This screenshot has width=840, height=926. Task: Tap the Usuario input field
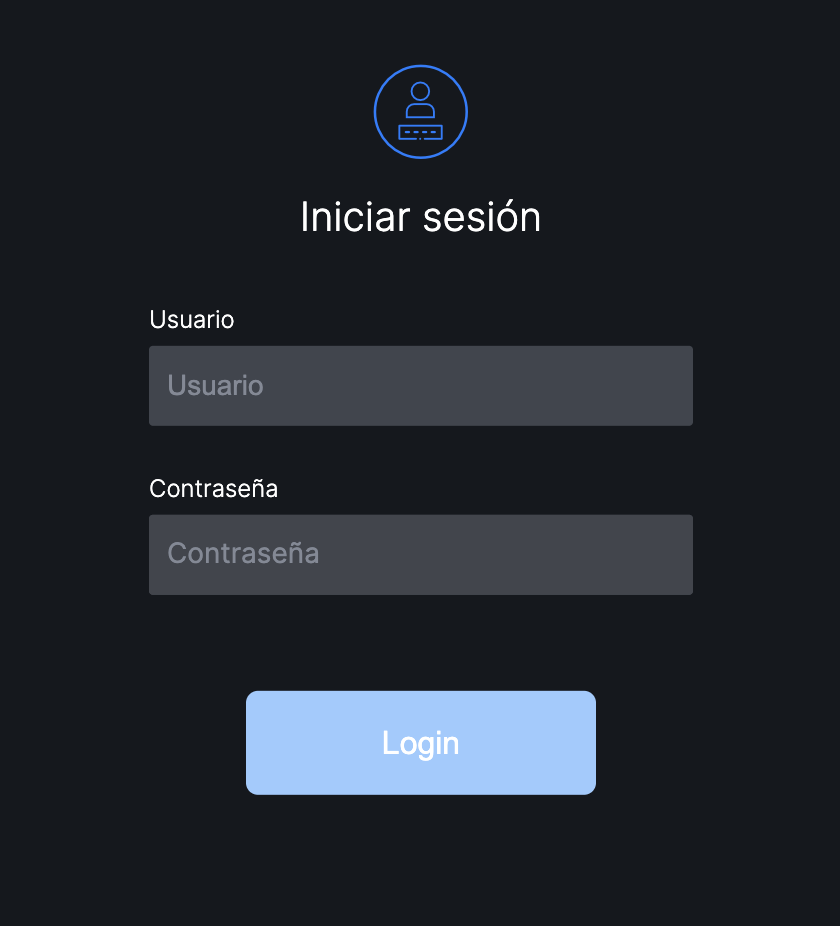[420, 386]
